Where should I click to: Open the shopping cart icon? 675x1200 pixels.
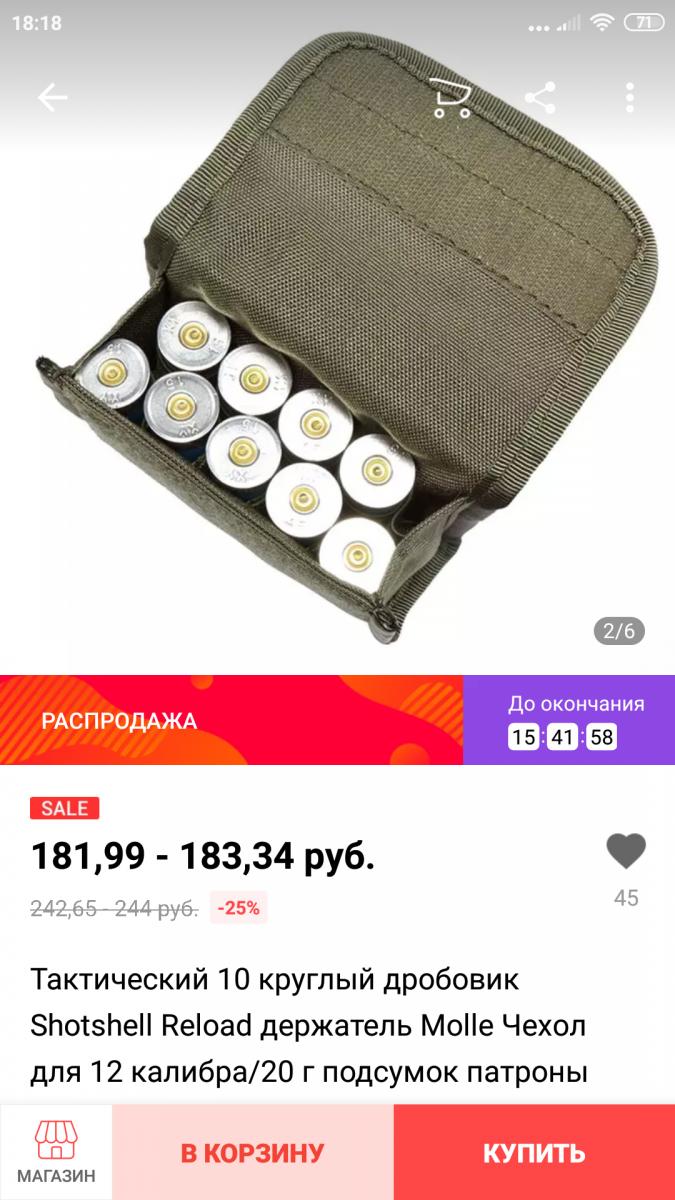point(451,98)
